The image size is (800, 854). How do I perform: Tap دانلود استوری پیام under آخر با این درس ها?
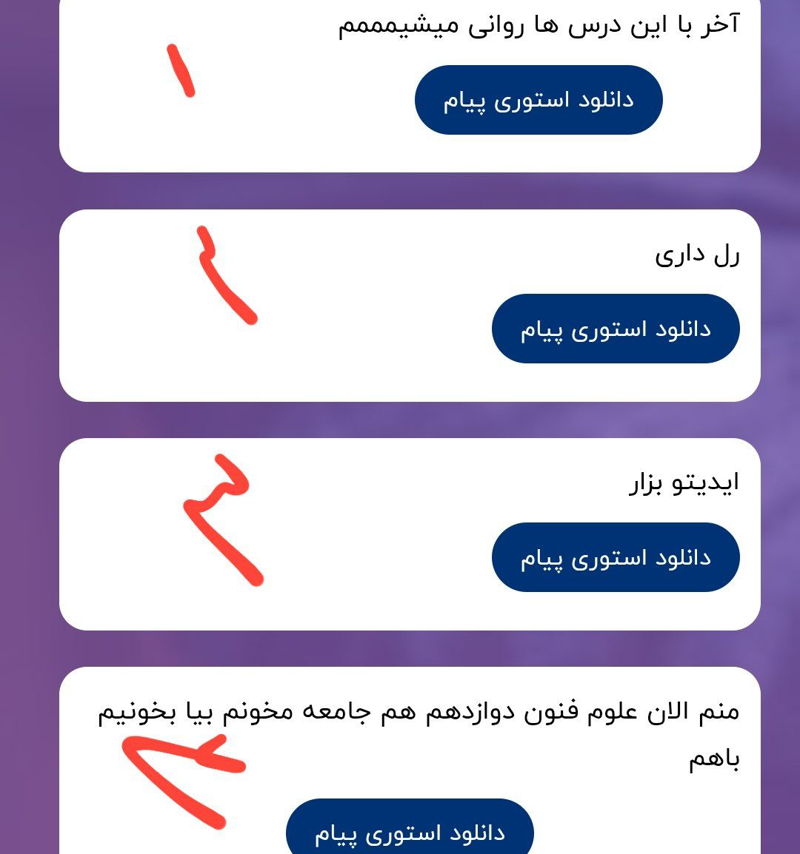point(538,100)
